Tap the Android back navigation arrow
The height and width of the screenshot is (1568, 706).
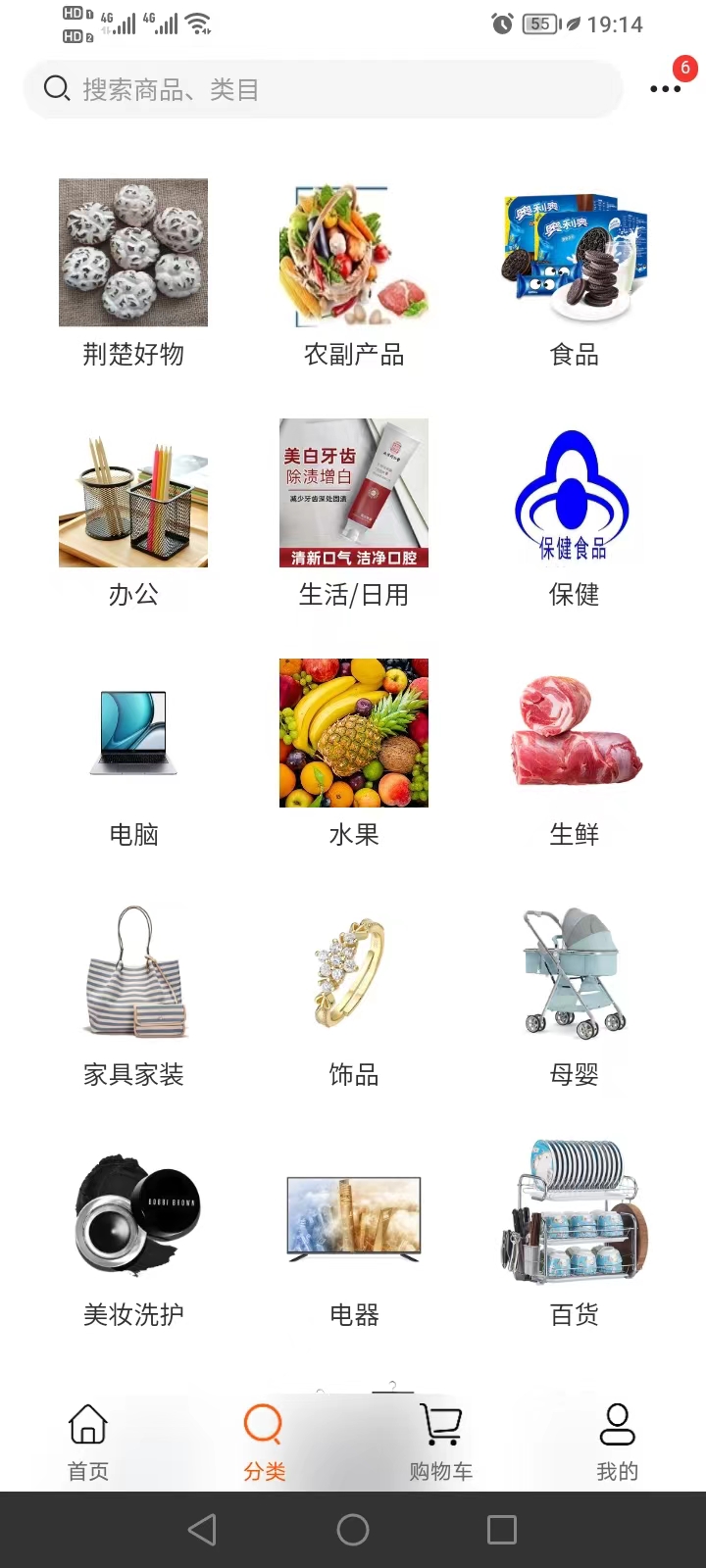(x=202, y=1528)
